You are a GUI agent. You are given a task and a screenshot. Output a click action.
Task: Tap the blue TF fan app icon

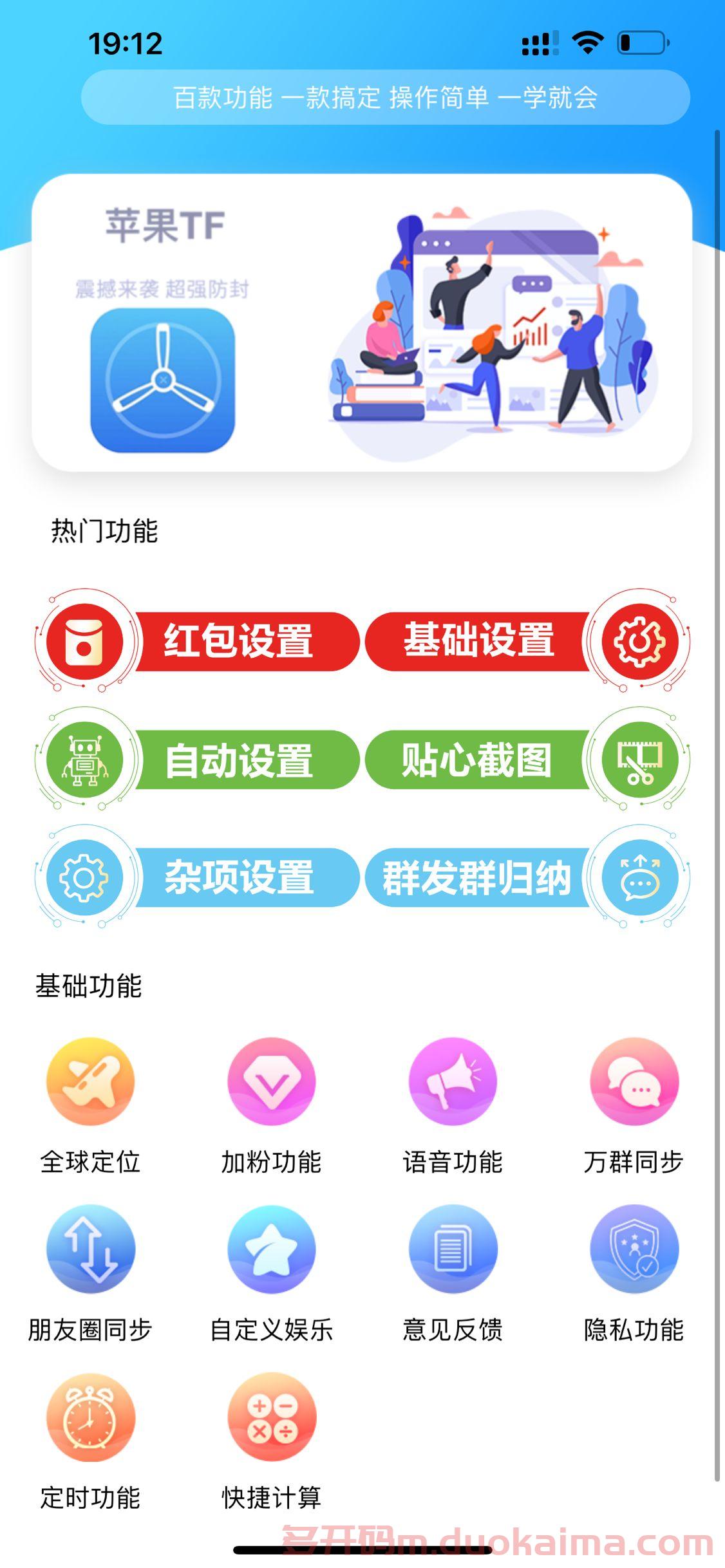coord(163,383)
